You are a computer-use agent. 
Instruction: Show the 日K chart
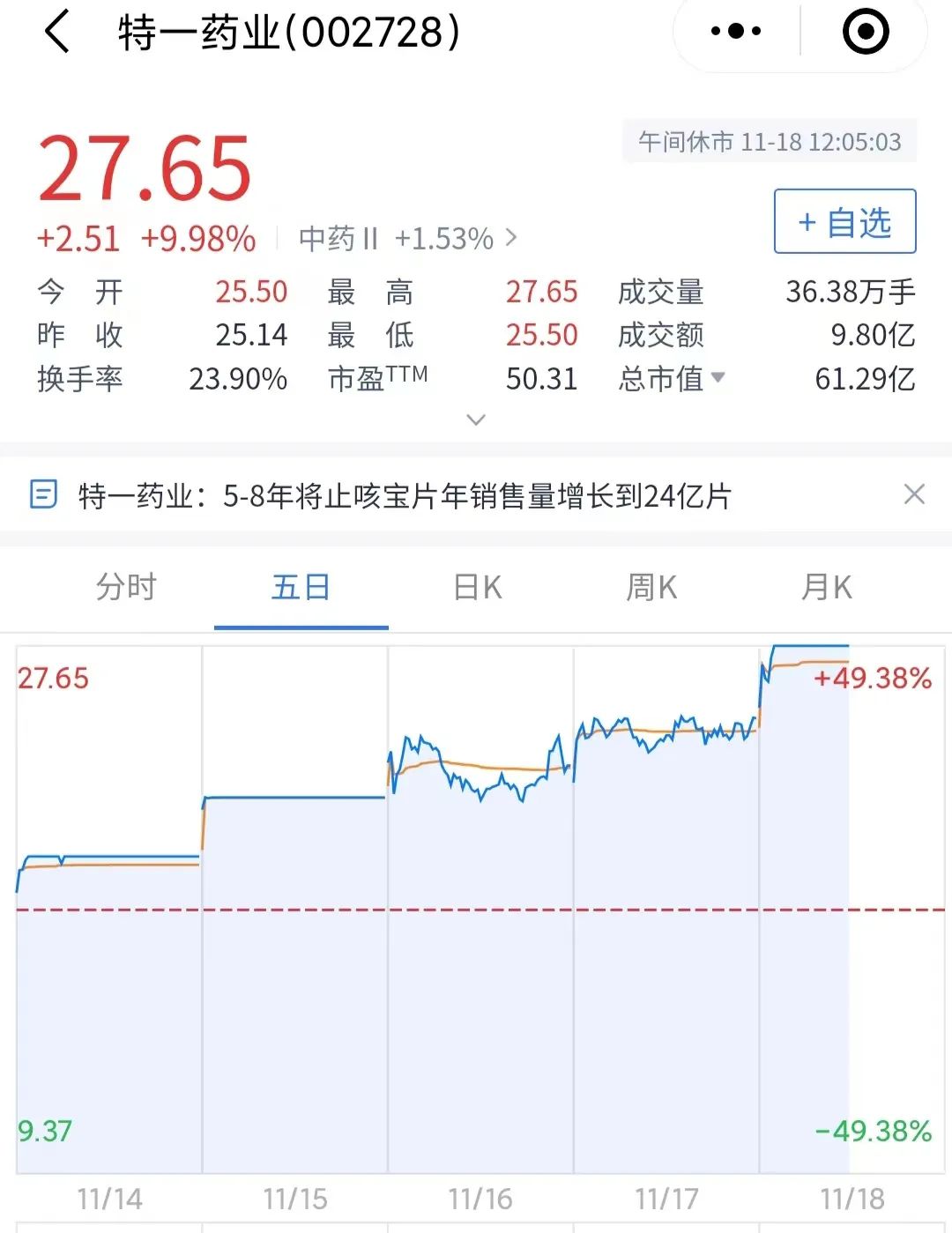[x=477, y=587]
